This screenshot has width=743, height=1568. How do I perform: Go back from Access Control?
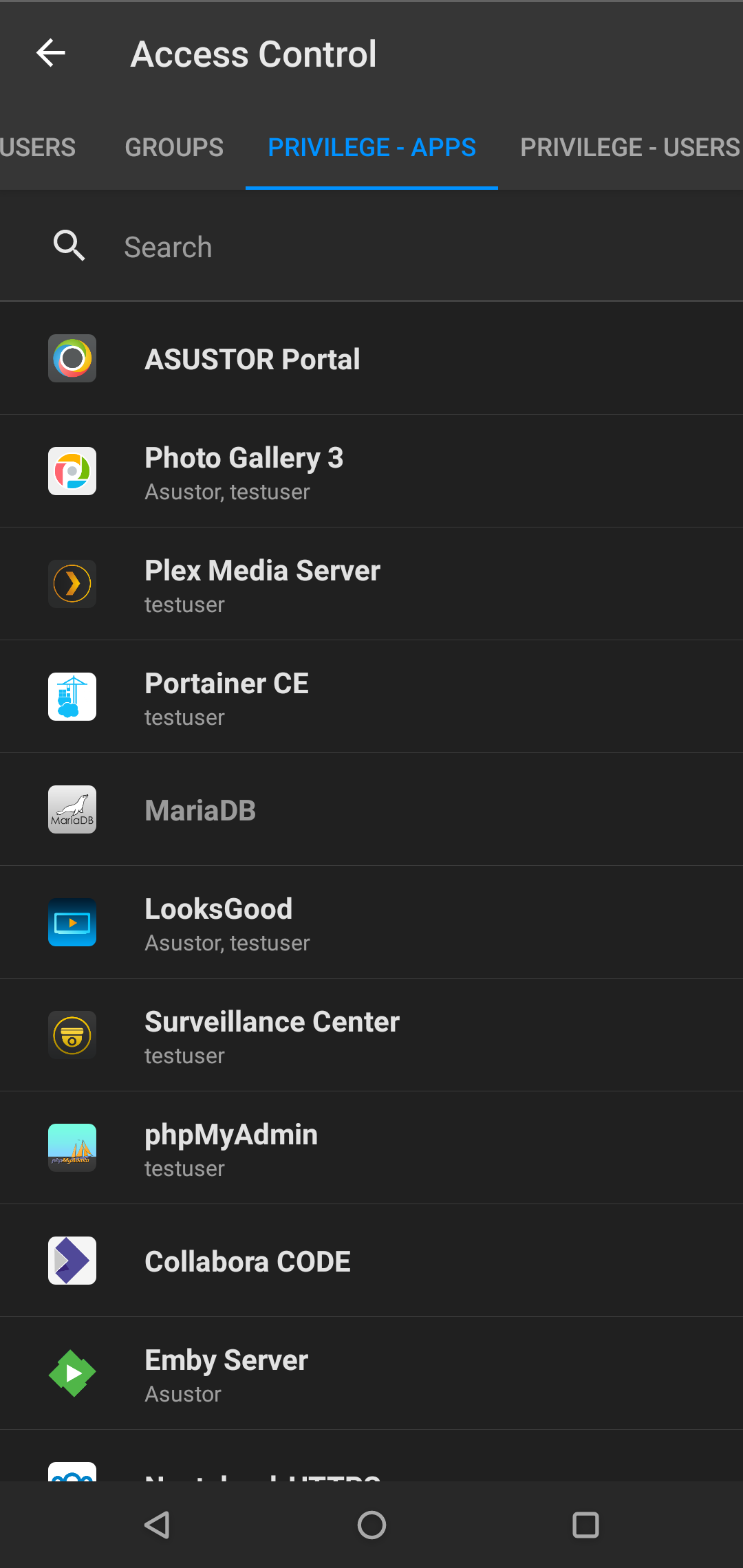(x=51, y=53)
